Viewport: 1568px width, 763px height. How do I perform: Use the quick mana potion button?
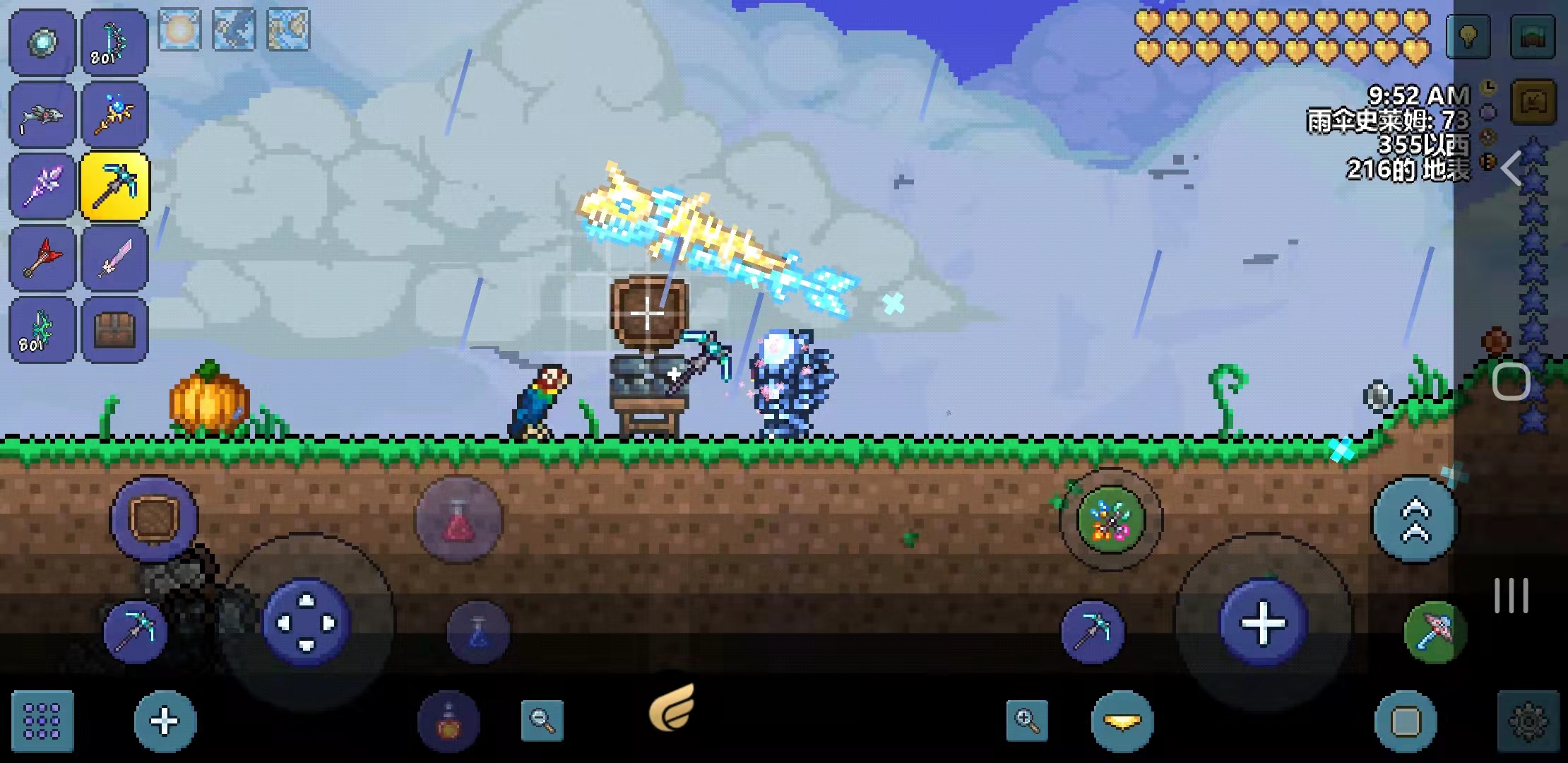point(478,632)
